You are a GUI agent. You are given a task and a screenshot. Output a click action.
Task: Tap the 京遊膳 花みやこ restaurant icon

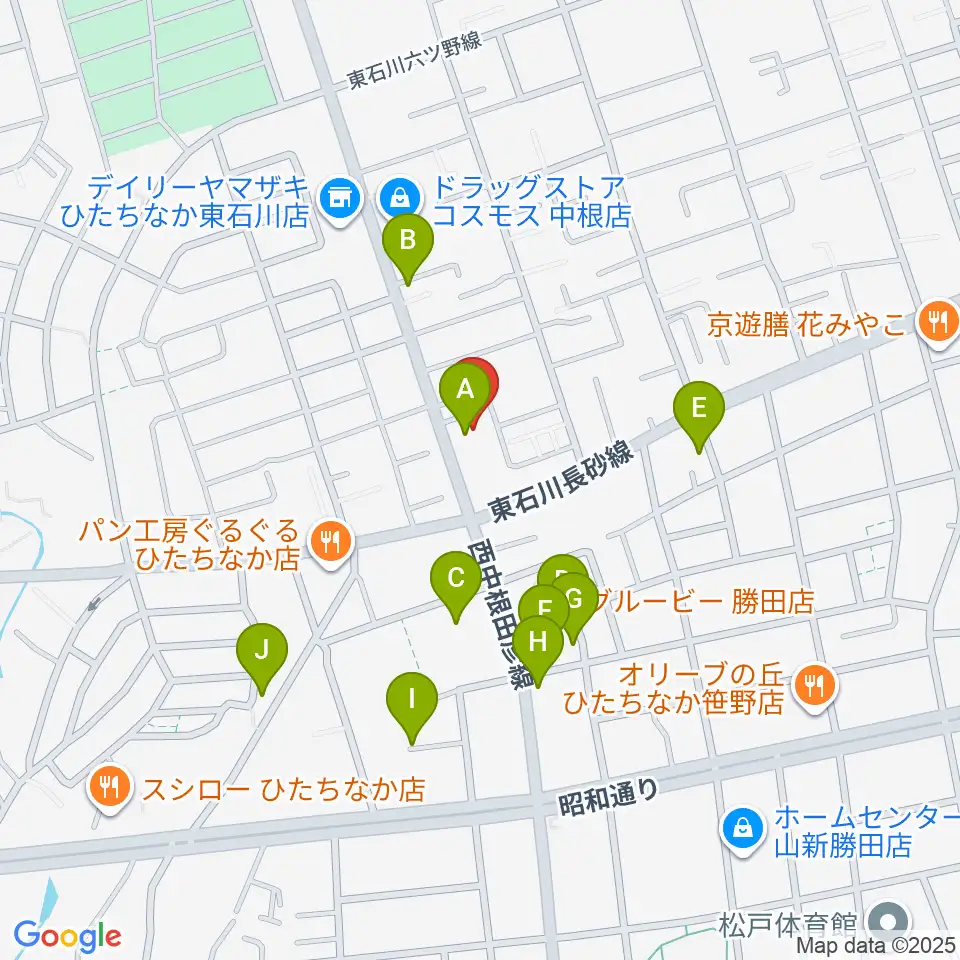coord(937,321)
